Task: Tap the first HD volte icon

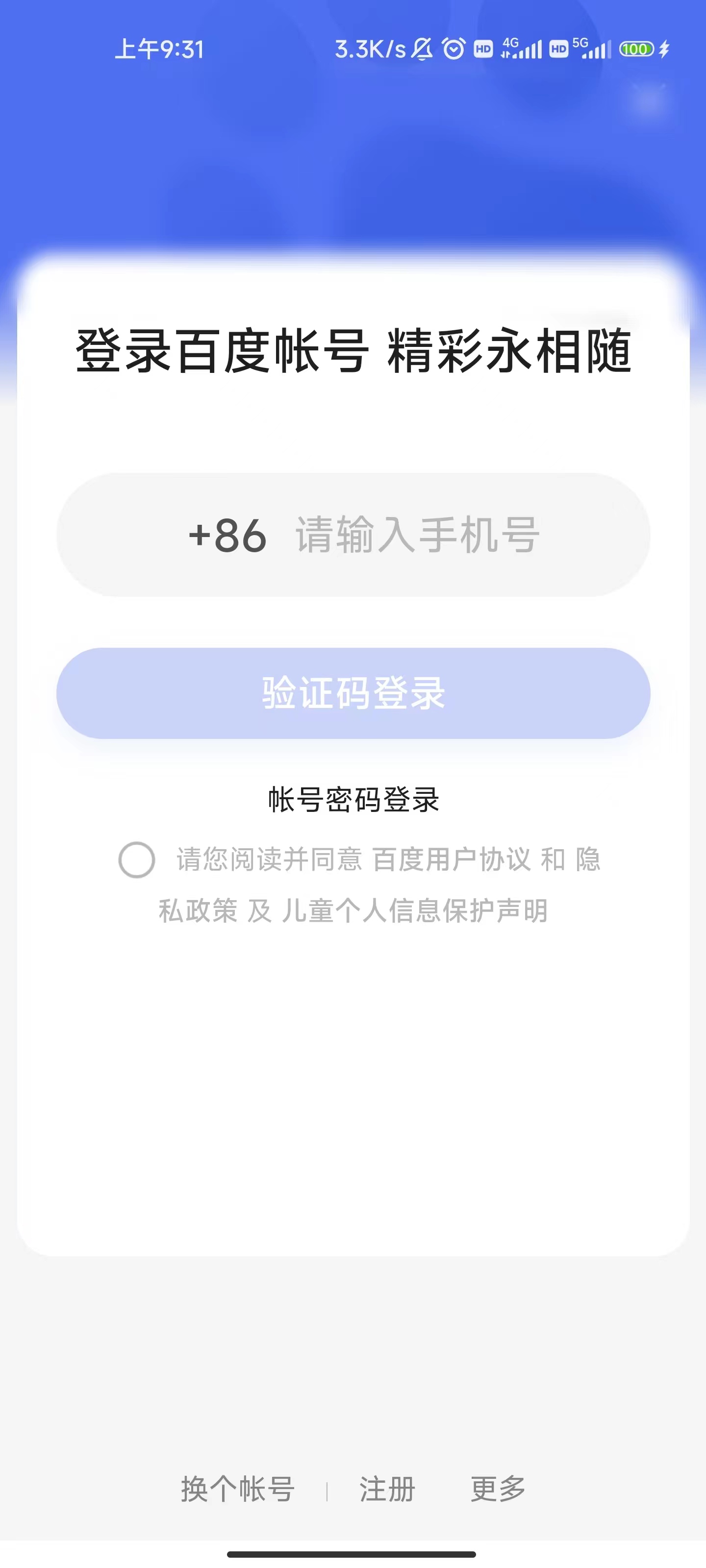Action: 483,49
